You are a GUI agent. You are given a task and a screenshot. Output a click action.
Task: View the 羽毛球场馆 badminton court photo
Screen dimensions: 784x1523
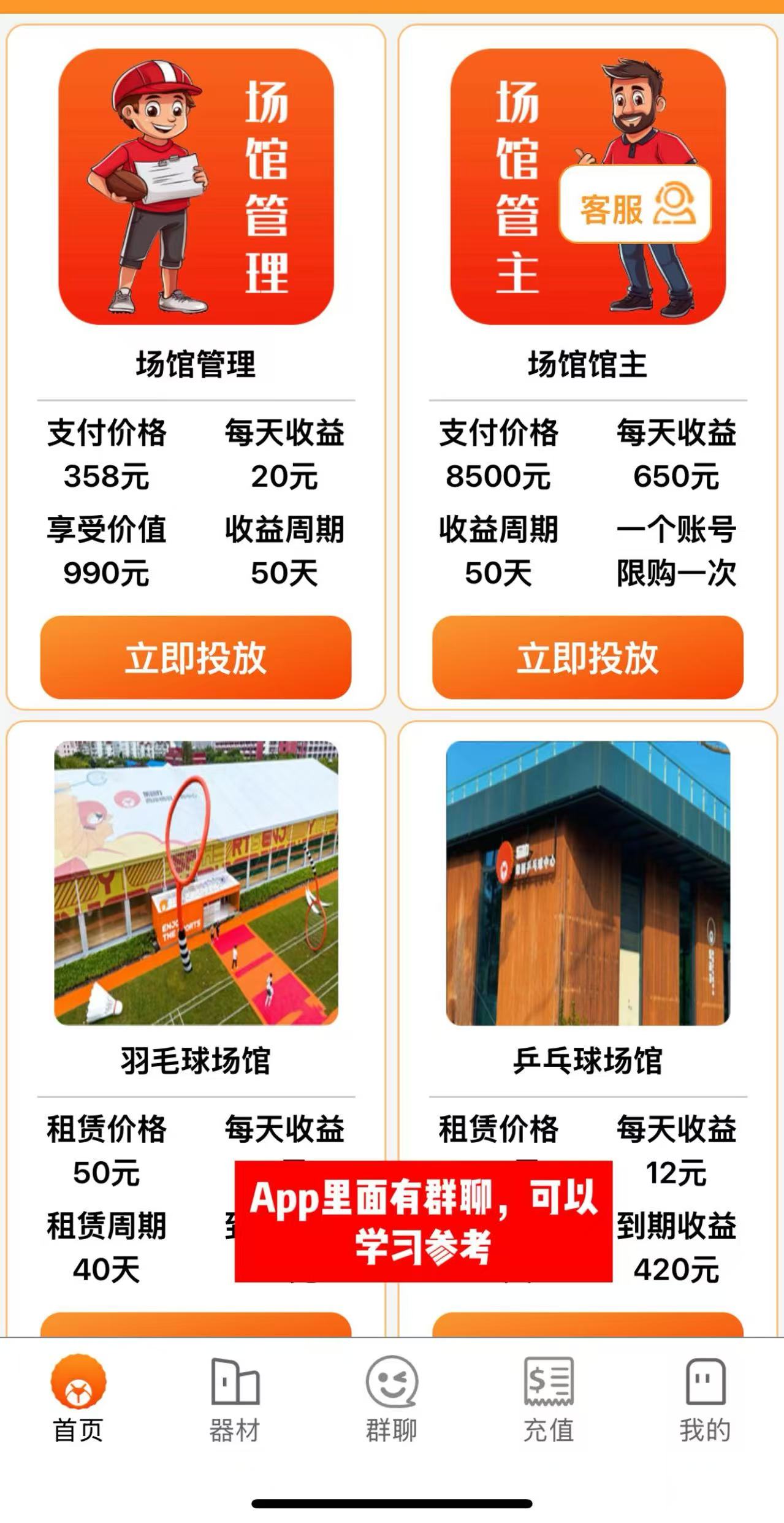(196, 883)
